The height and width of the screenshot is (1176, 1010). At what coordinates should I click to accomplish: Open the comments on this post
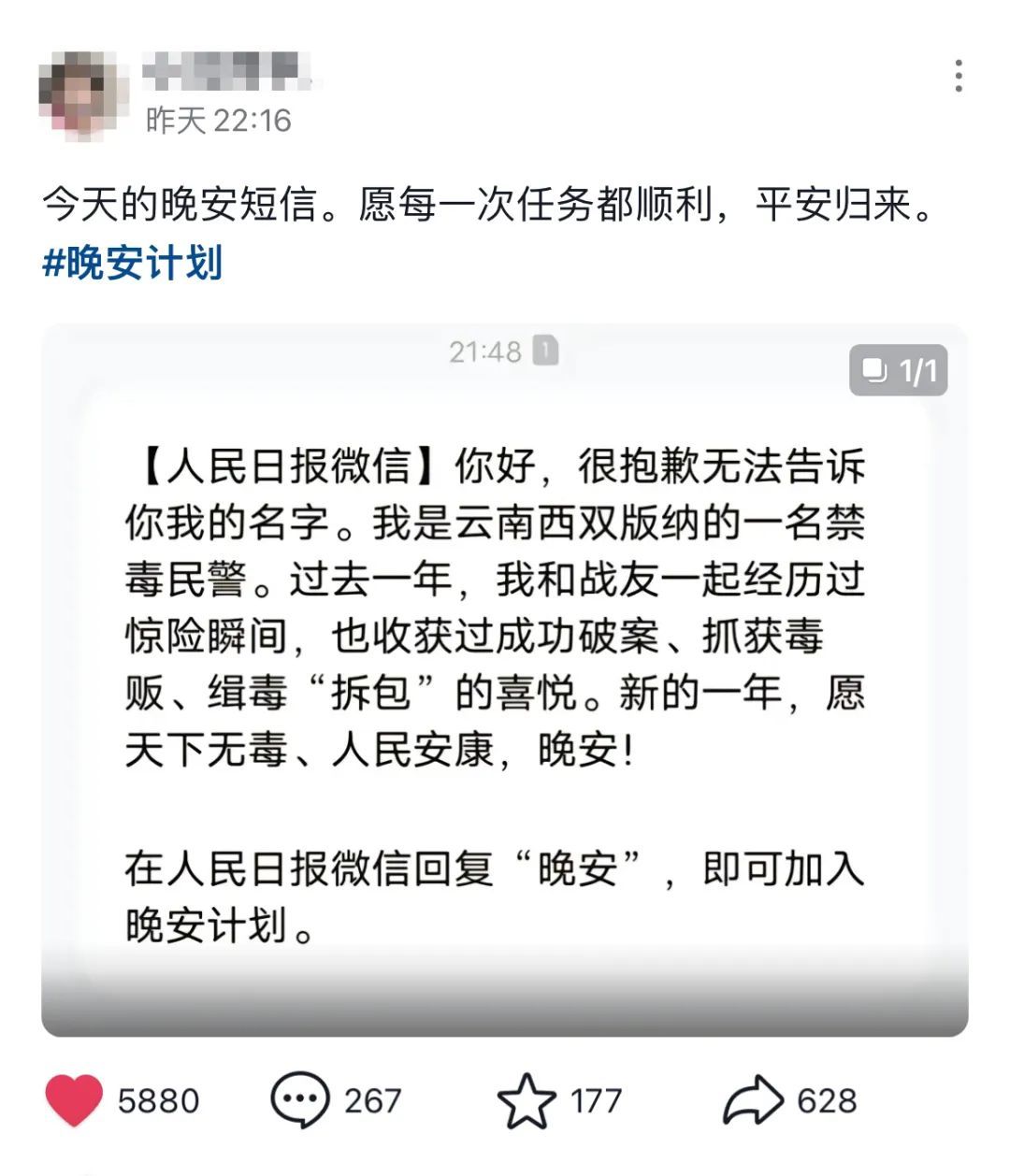coord(299,1100)
